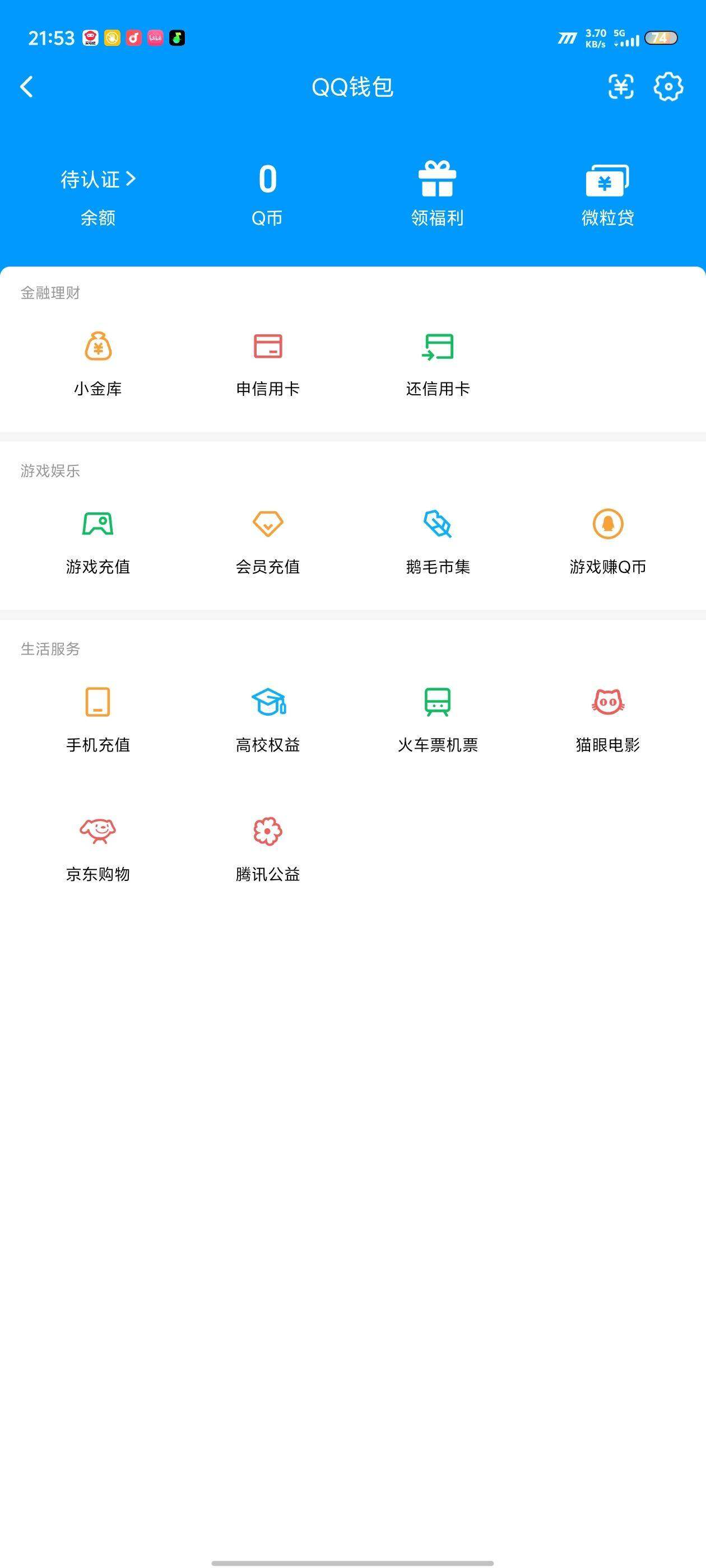This screenshot has height=1568, width=706.
Task: Check the 余额 balance
Action: 99,216
